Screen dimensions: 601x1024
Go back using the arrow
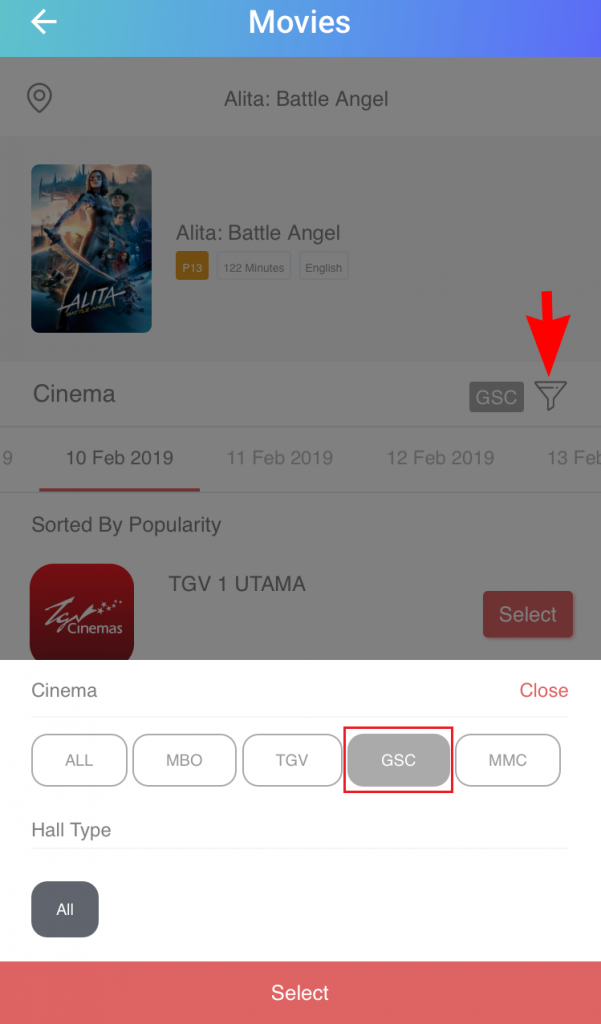pos(43,22)
